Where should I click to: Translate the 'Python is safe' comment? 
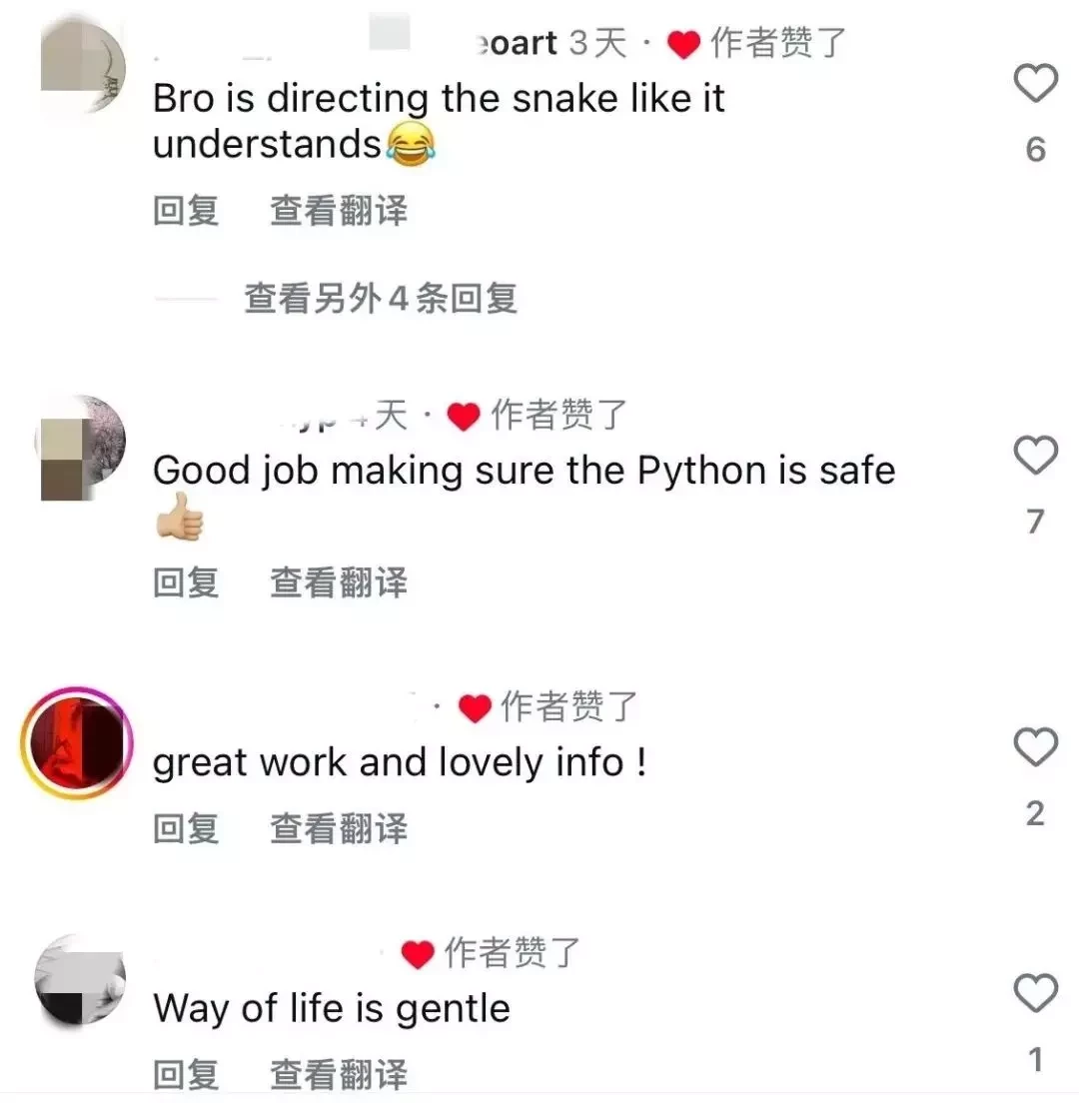point(339,582)
